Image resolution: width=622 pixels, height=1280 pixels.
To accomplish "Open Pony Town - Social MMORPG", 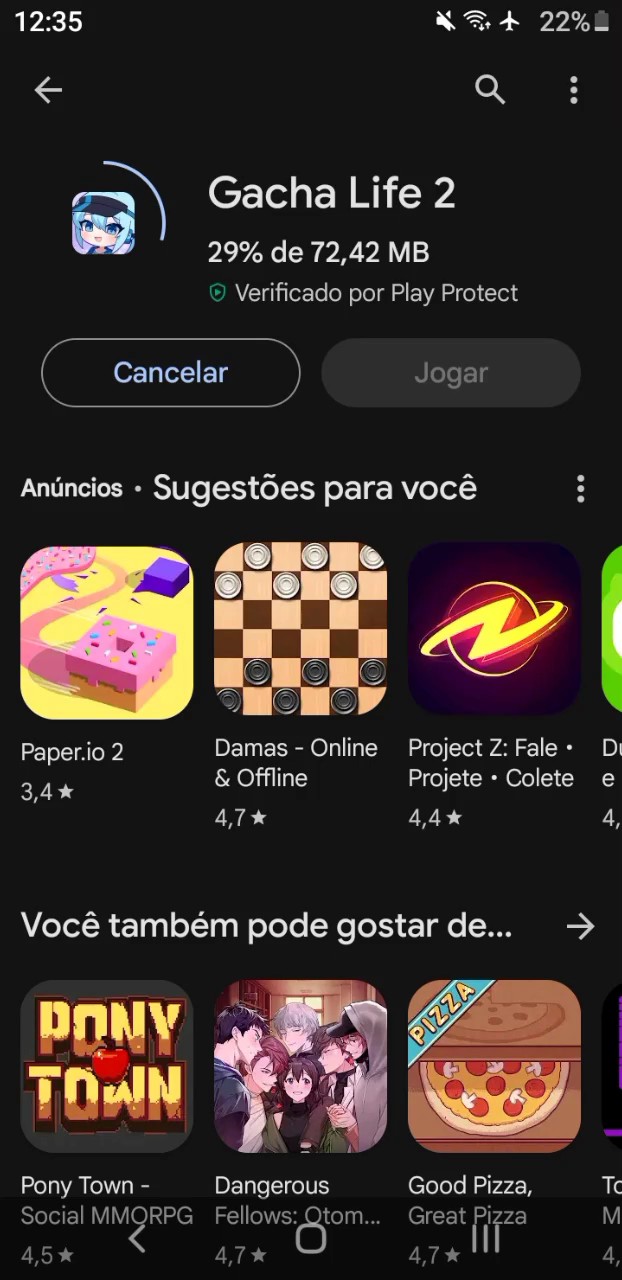I will click(x=106, y=1066).
